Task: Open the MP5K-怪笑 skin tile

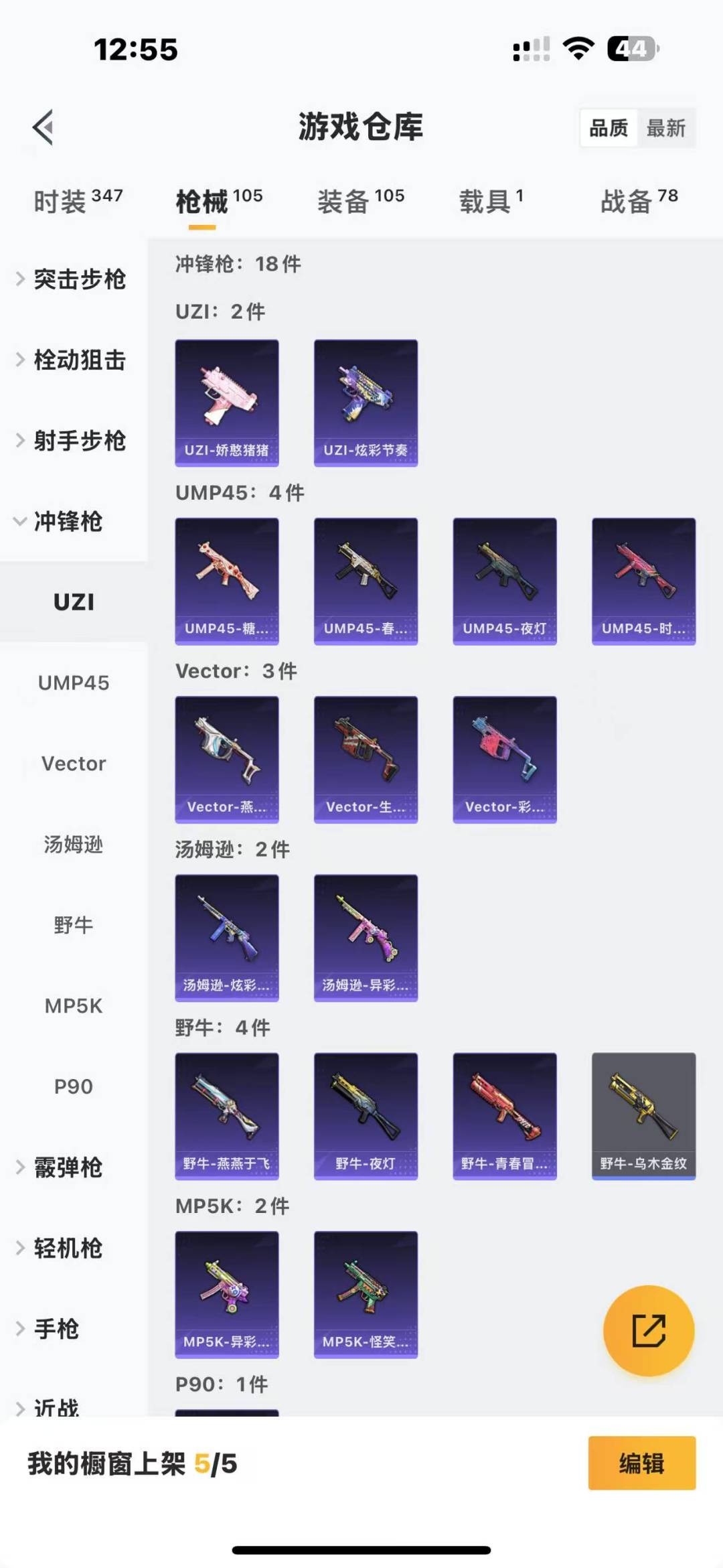Action: coord(366,1294)
